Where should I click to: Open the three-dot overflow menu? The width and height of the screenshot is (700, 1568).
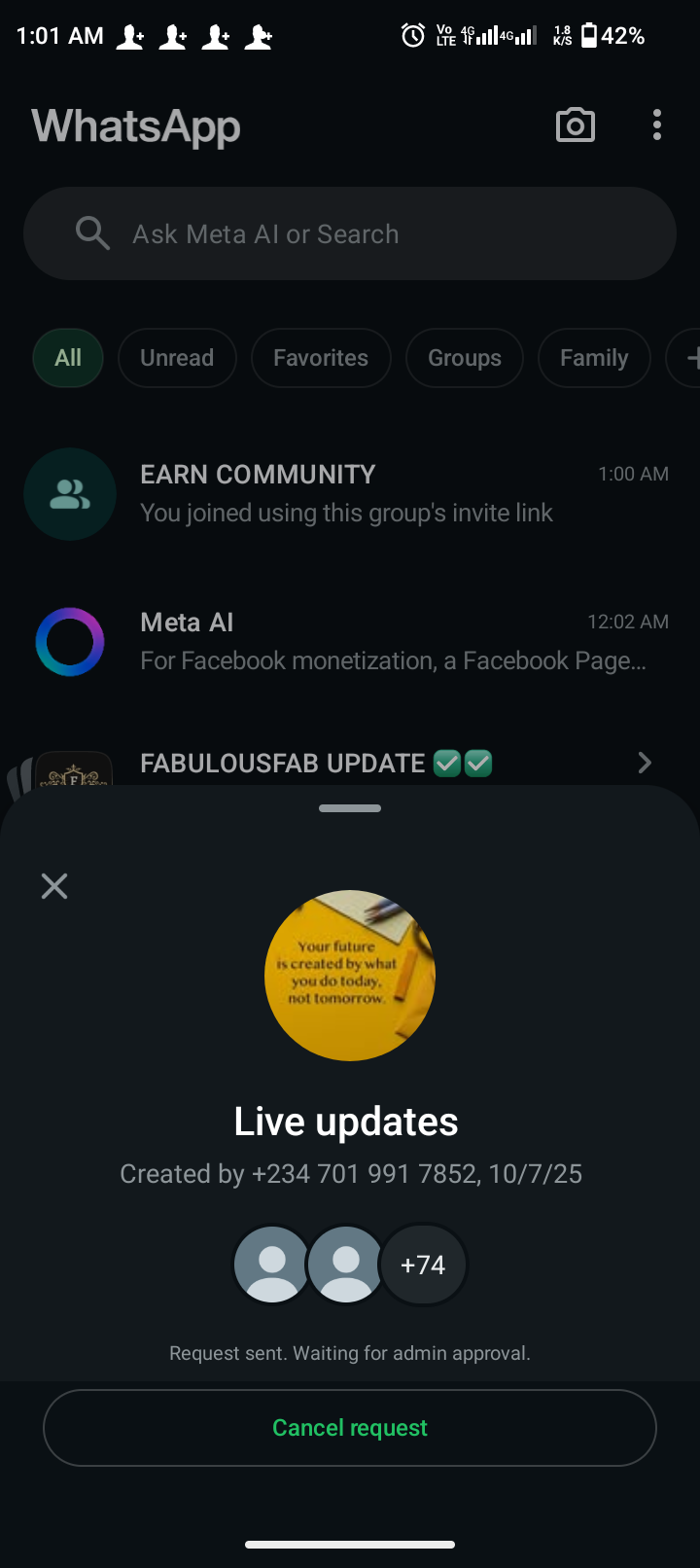click(657, 125)
